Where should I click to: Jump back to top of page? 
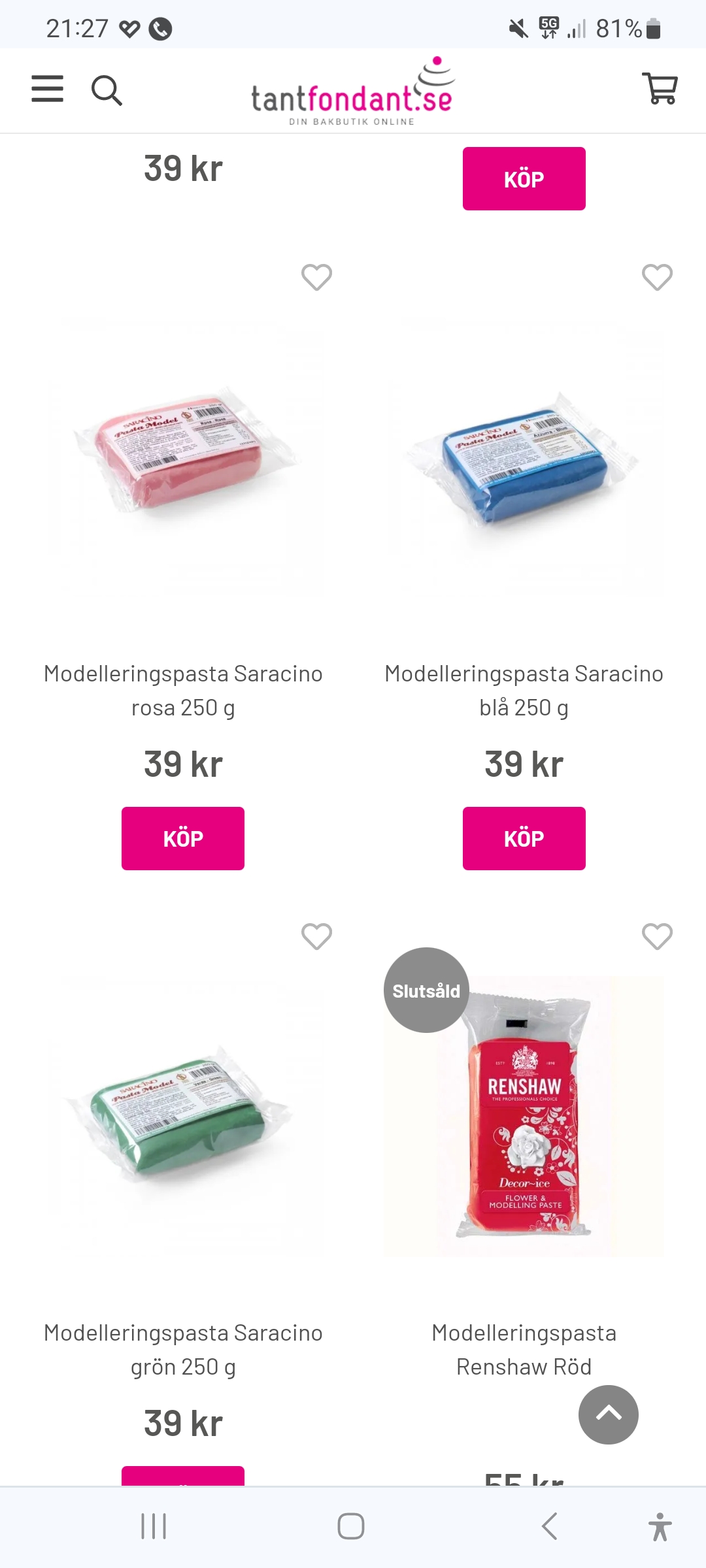click(609, 1414)
